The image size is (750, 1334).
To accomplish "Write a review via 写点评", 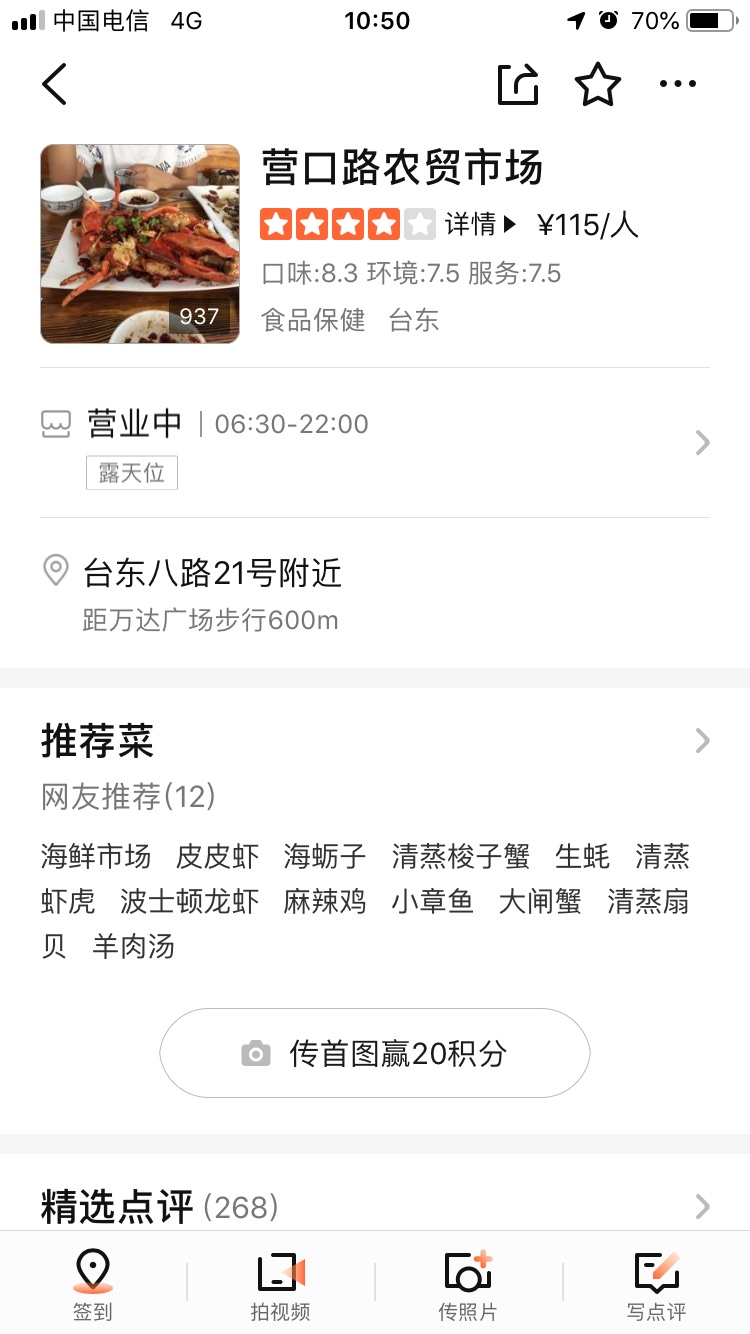I will 656,1285.
